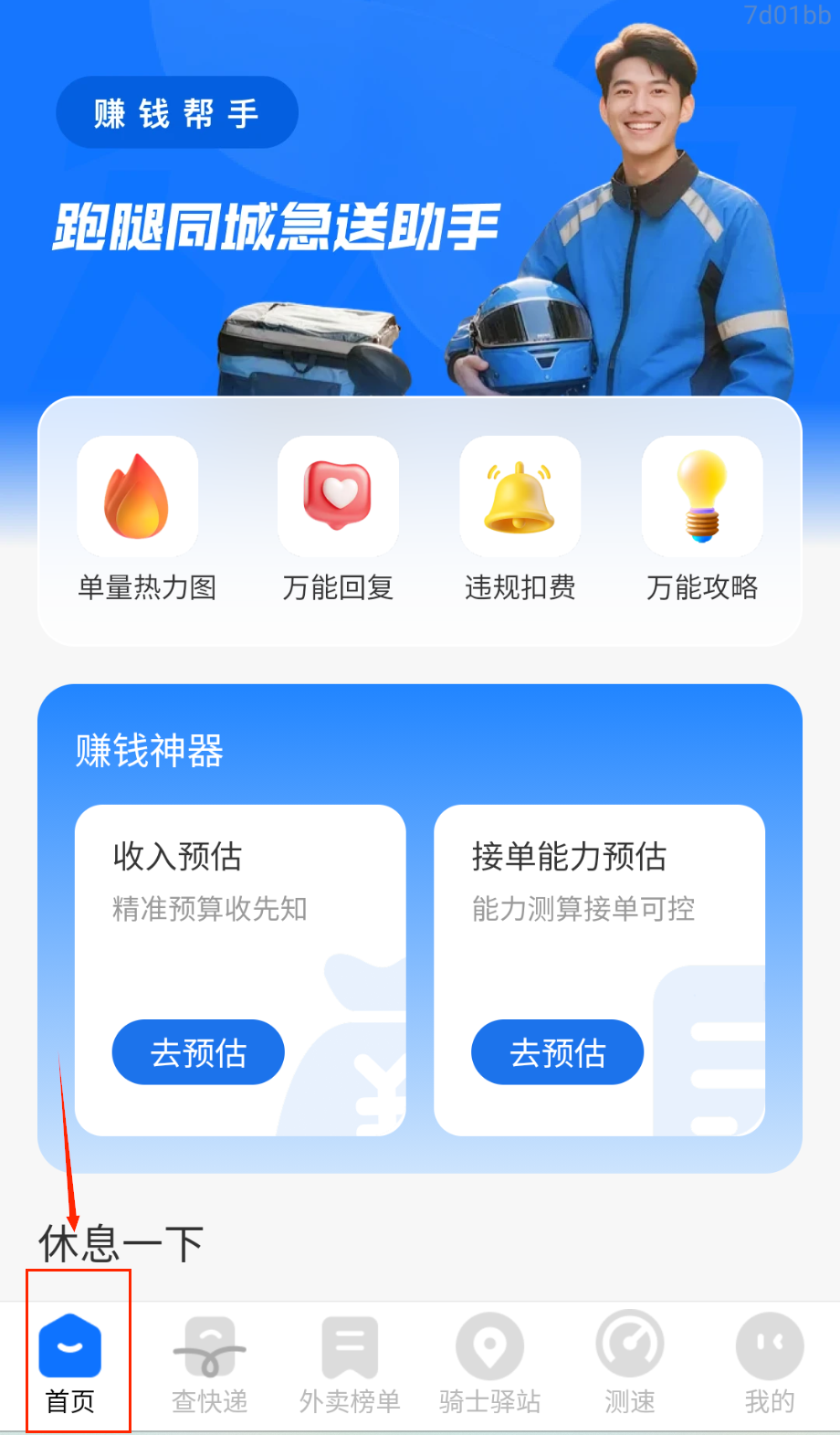Tap 去预估 under 收入预估
The width and height of the screenshot is (840, 1435).
tap(198, 1052)
